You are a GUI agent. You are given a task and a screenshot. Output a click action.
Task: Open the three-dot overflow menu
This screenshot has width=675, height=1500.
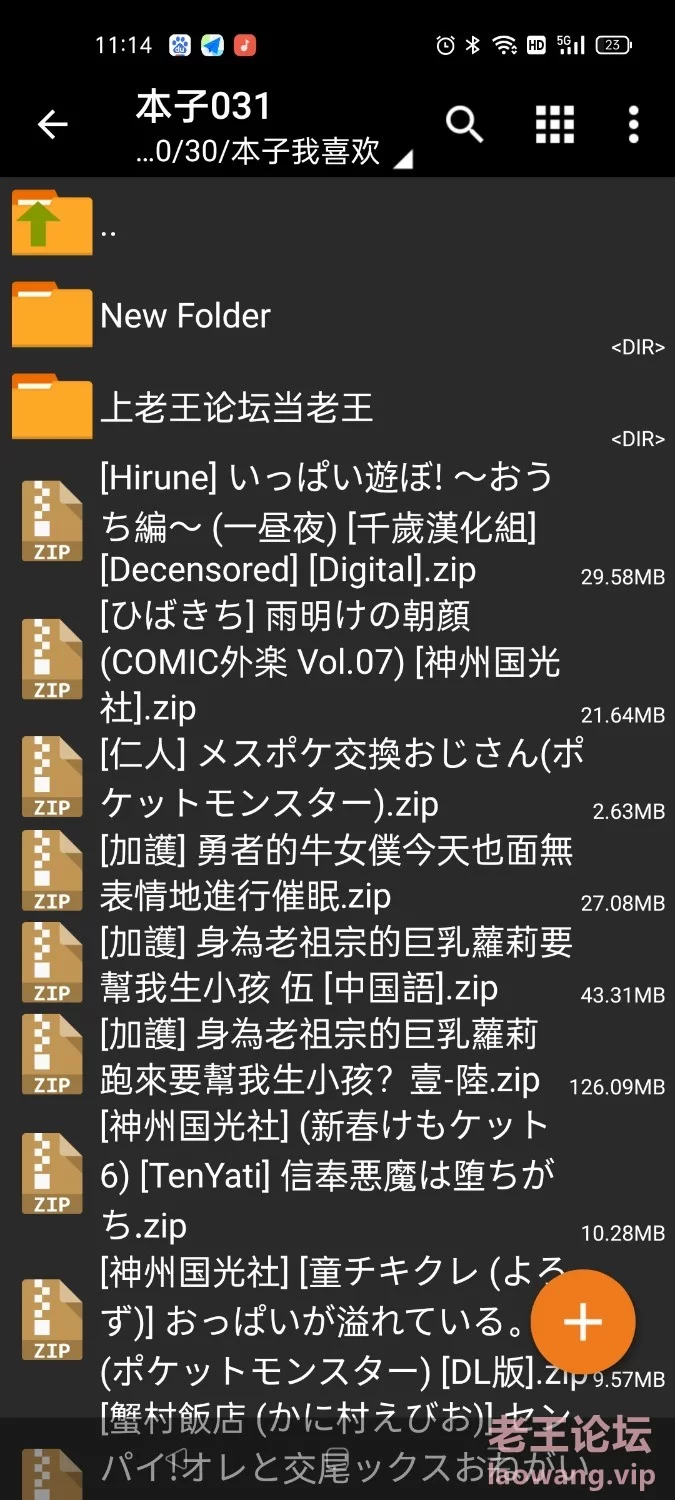(633, 124)
